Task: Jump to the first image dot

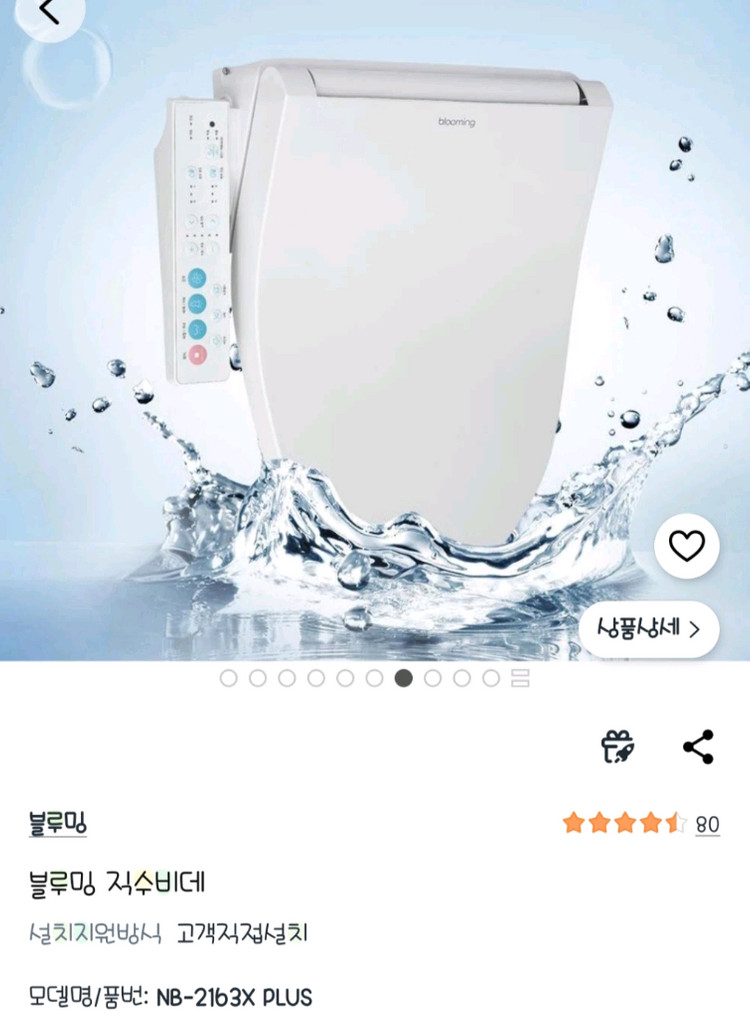Action: point(228,678)
